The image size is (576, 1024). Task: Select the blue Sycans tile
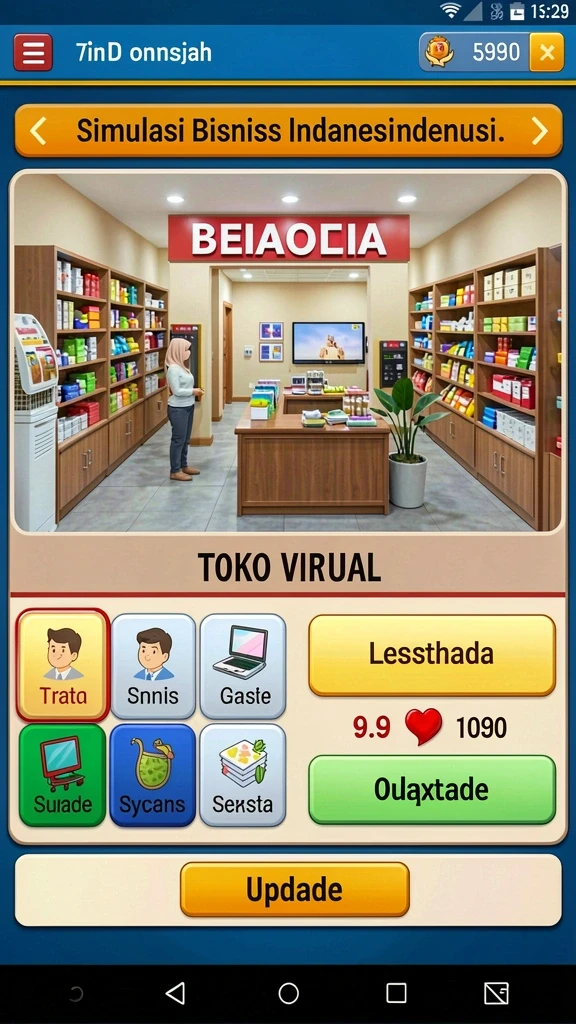point(153,775)
